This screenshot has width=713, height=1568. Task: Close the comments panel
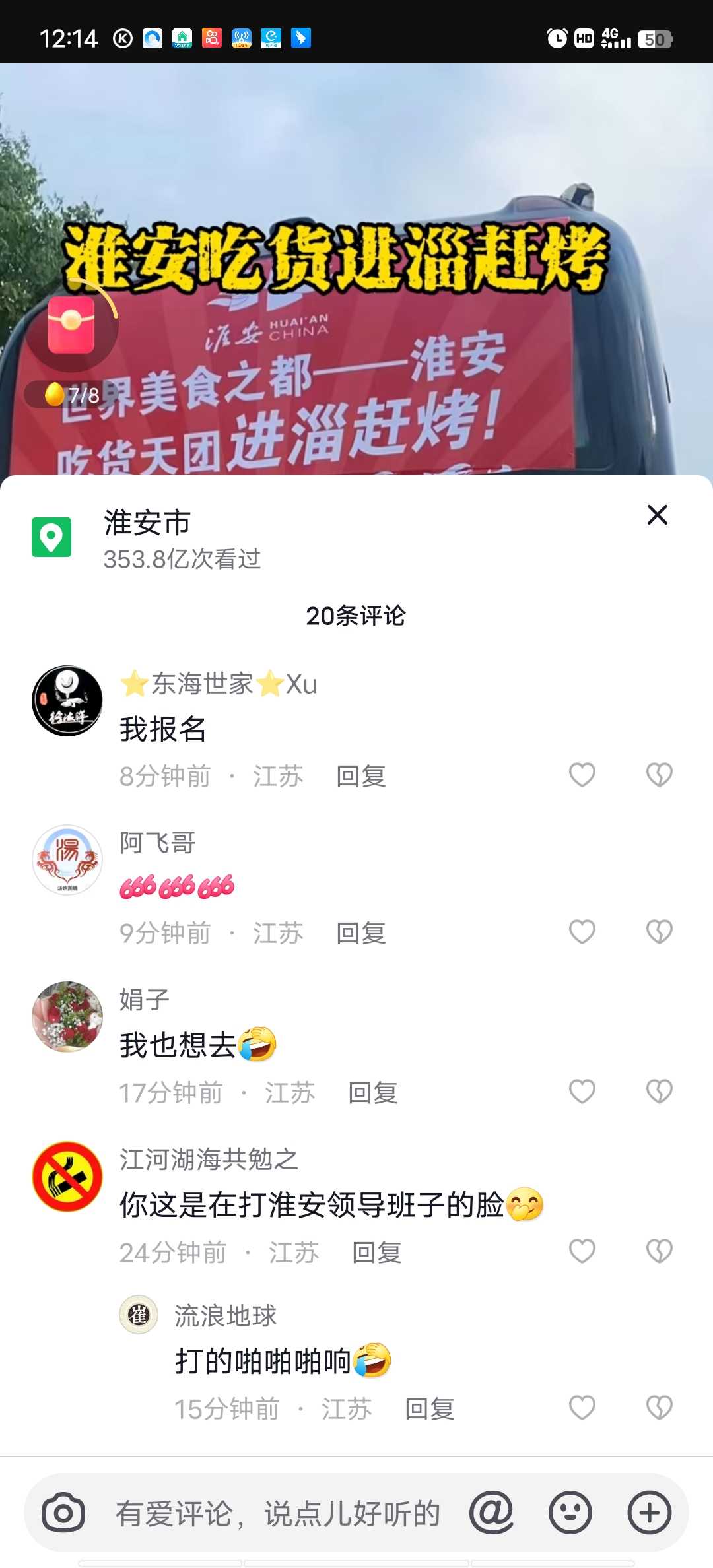point(658,515)
